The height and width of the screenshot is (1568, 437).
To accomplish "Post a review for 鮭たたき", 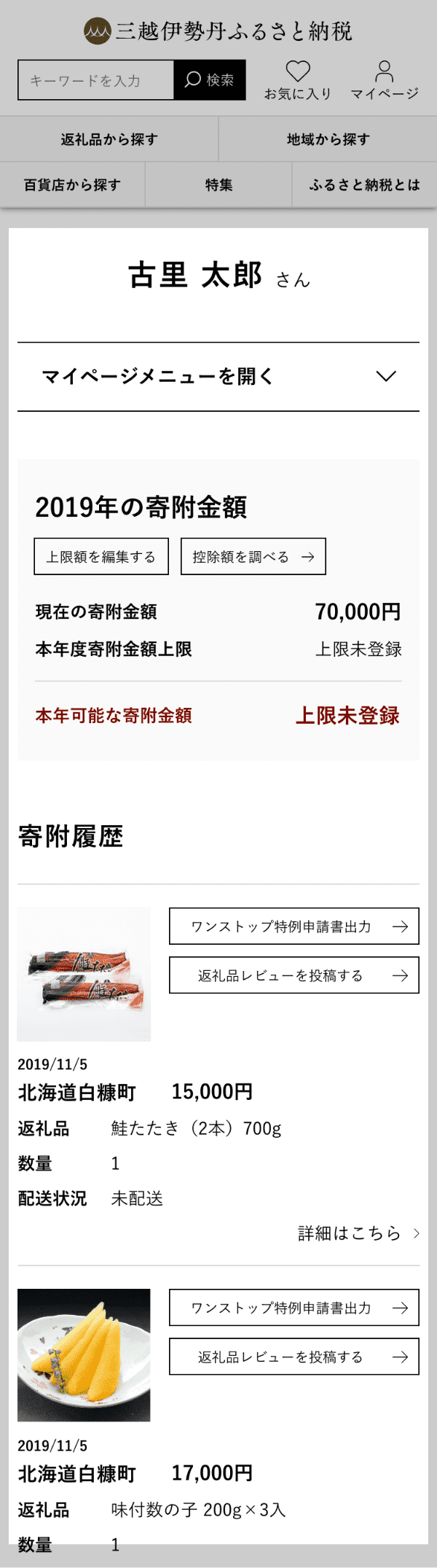I will coord(294,975).
